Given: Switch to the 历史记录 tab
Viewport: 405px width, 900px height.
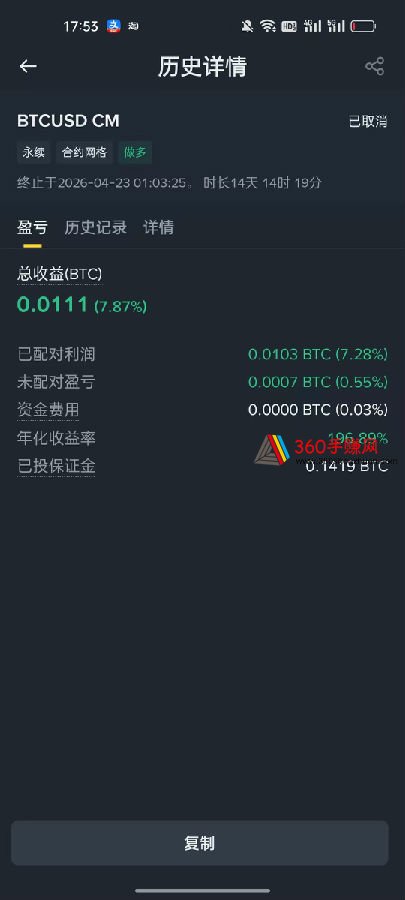Looking at the screenshot, I should [95, 227].
